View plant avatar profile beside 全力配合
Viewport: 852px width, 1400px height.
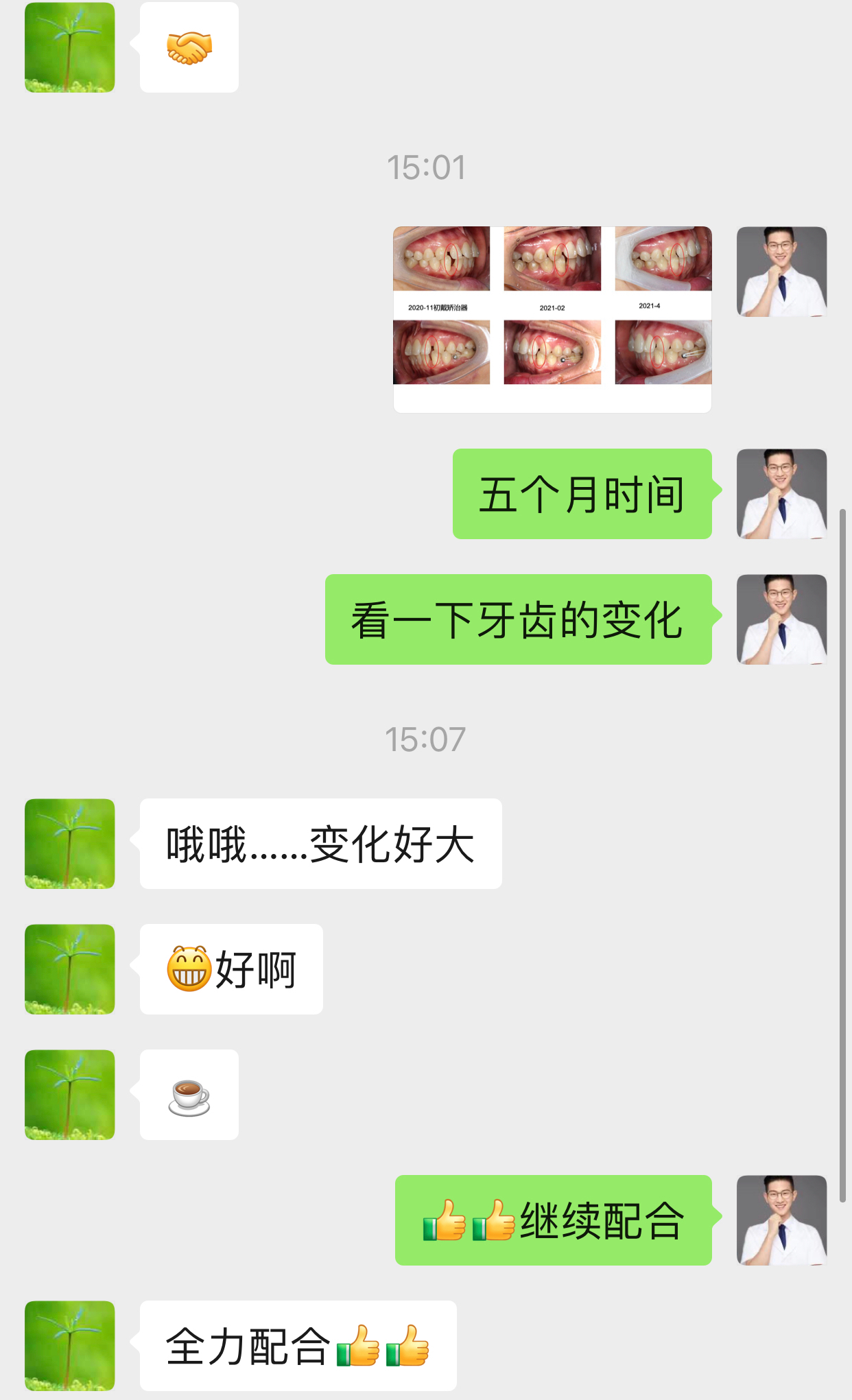70,1346
